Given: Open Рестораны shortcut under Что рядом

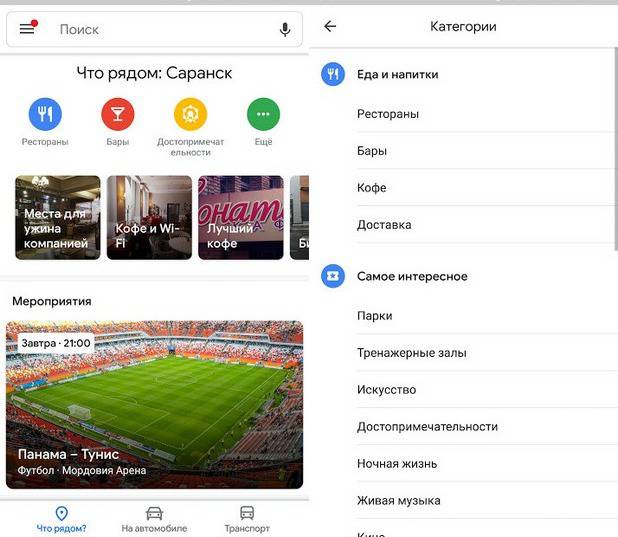Looking at the screenshot, I should point(45,116).
